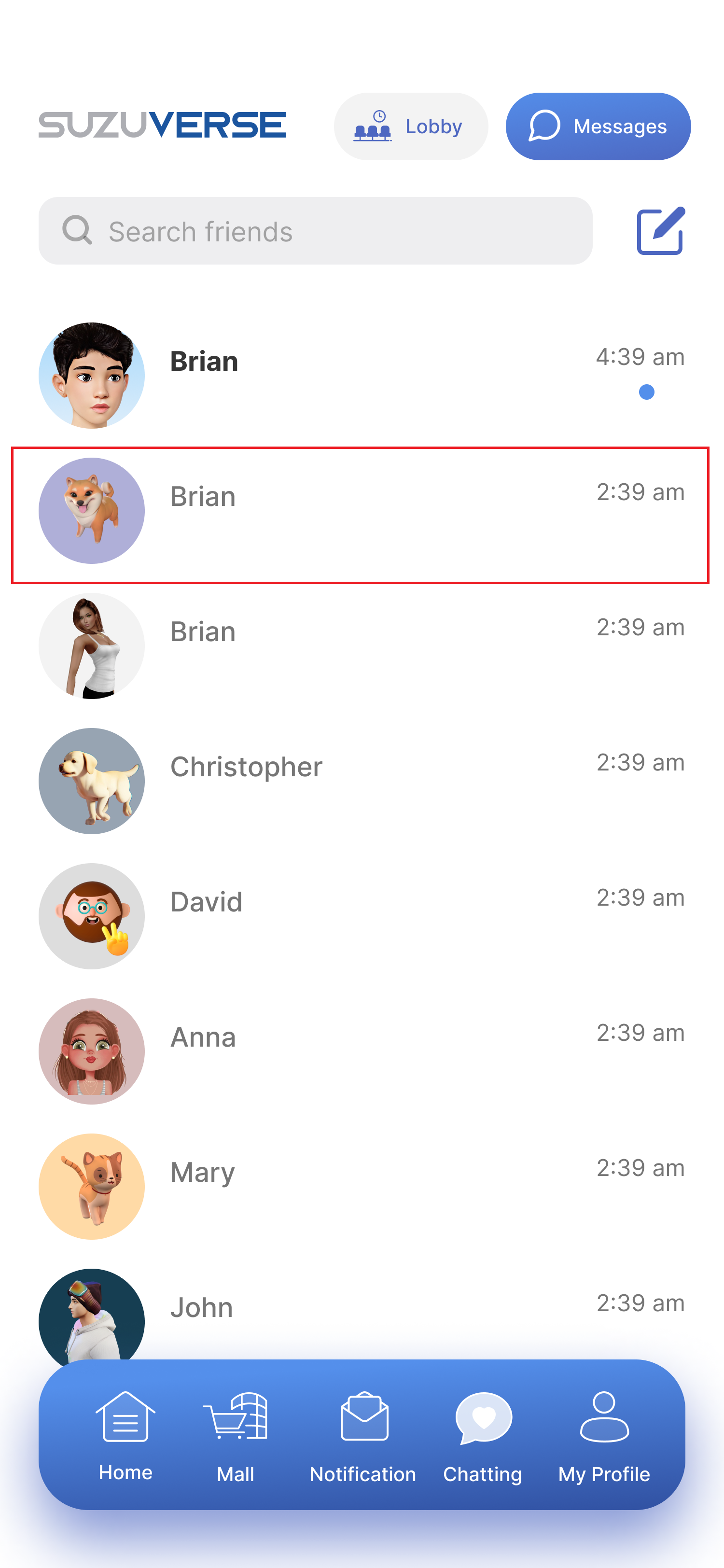Screen dimensions: 724x1568
Task: Click the Search friends input field
Action: pyautogui.click(x=315, y=231)
